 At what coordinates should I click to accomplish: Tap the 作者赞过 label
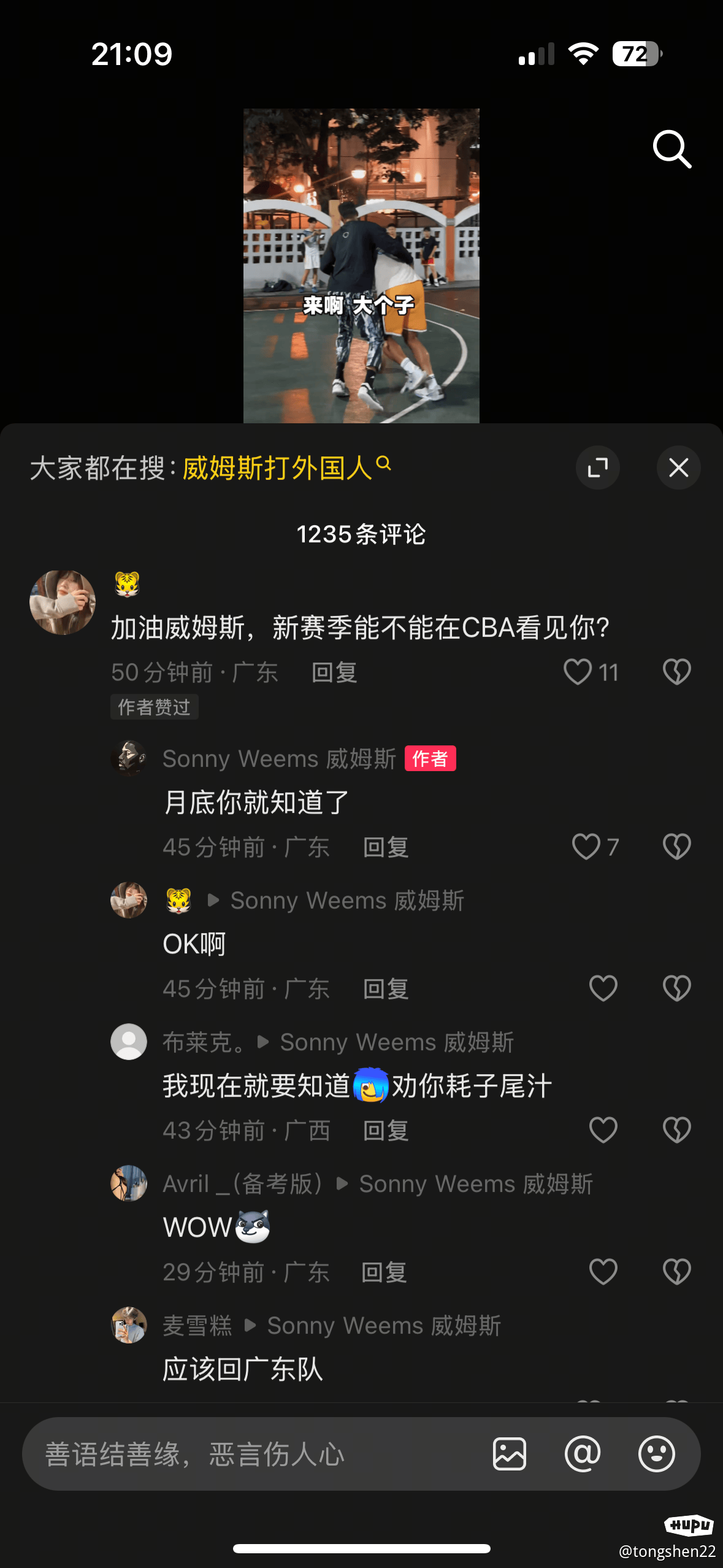154,707
